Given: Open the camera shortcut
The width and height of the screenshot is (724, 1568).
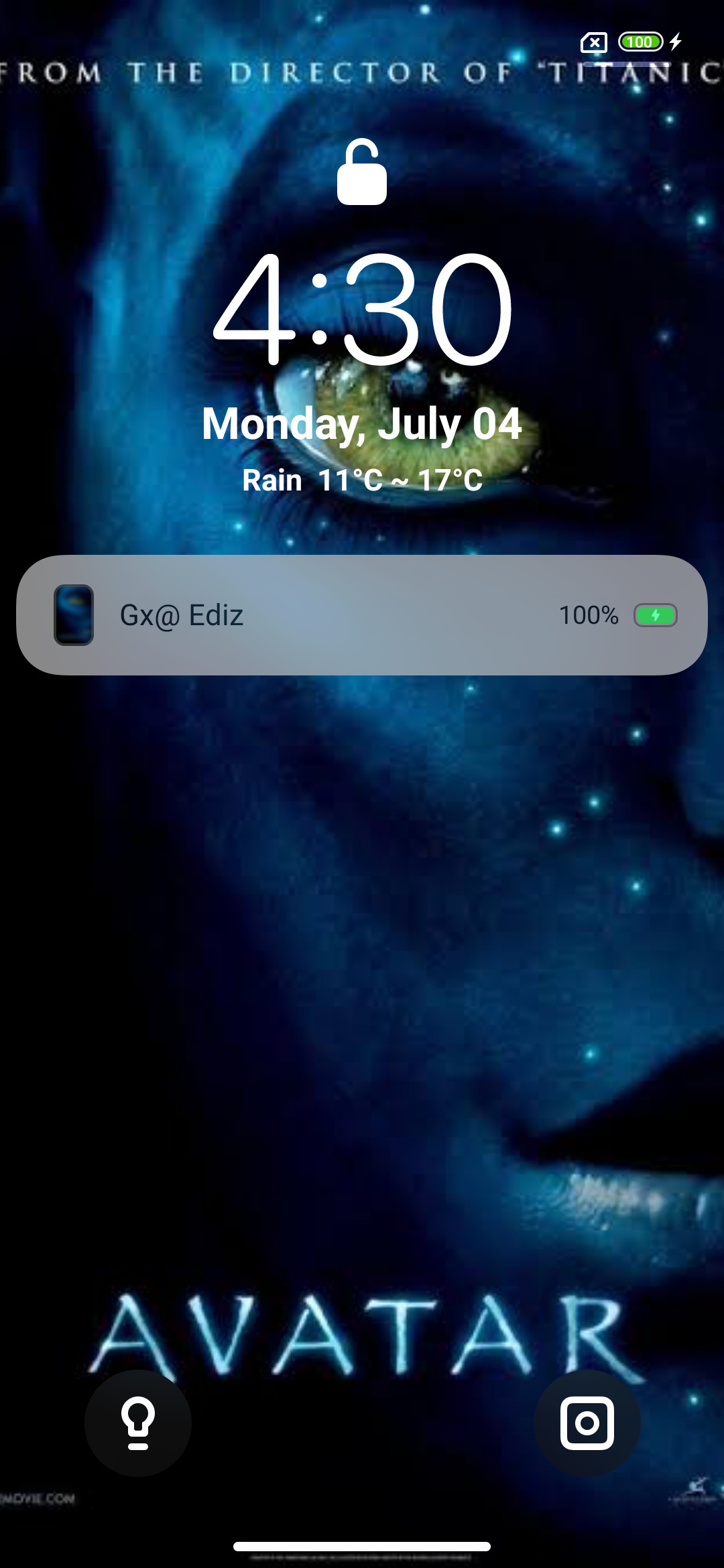Looking at the screenshot, I should point(587,1423).
